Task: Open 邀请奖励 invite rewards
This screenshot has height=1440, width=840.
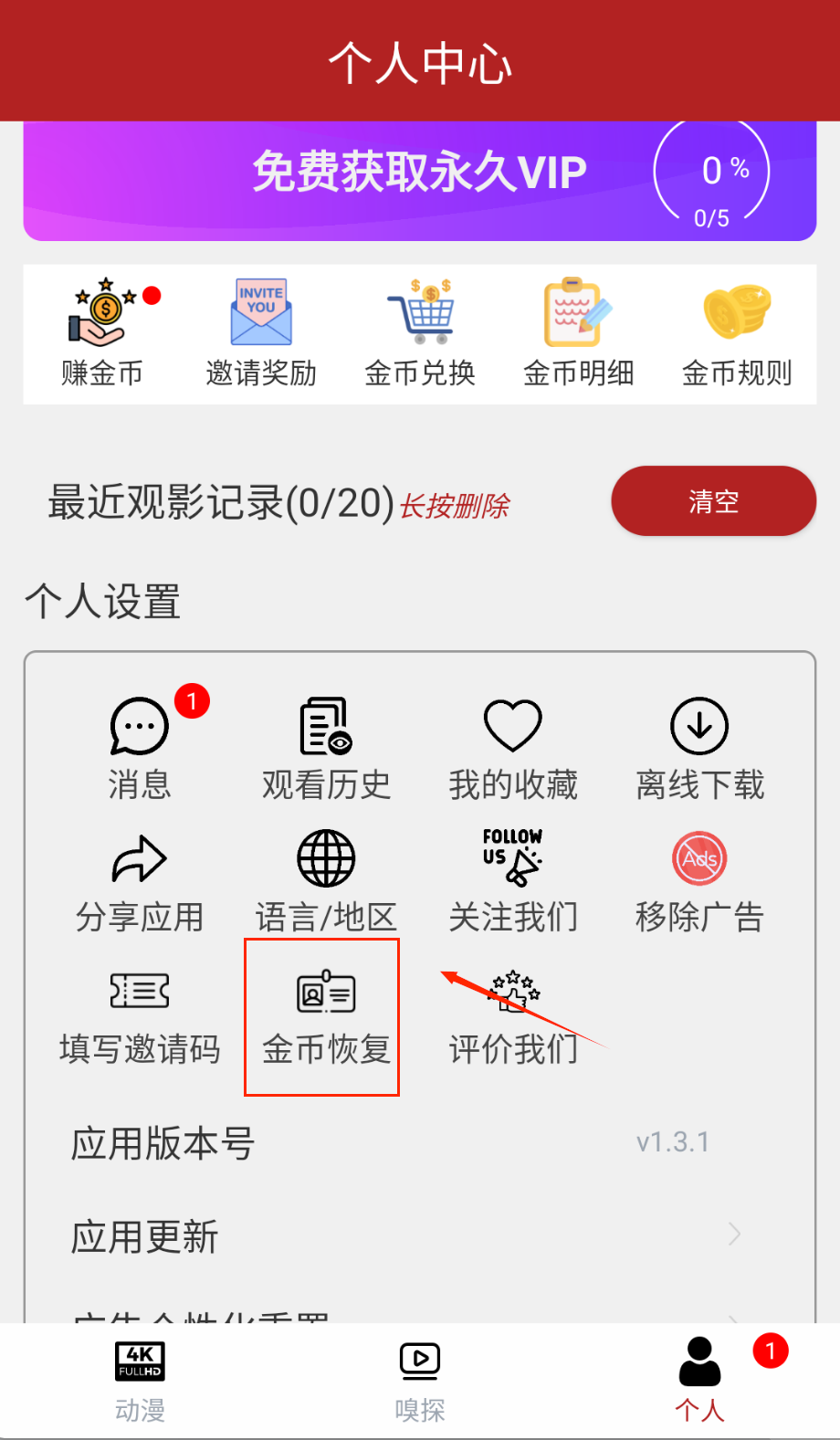Action: coord(261,332)
